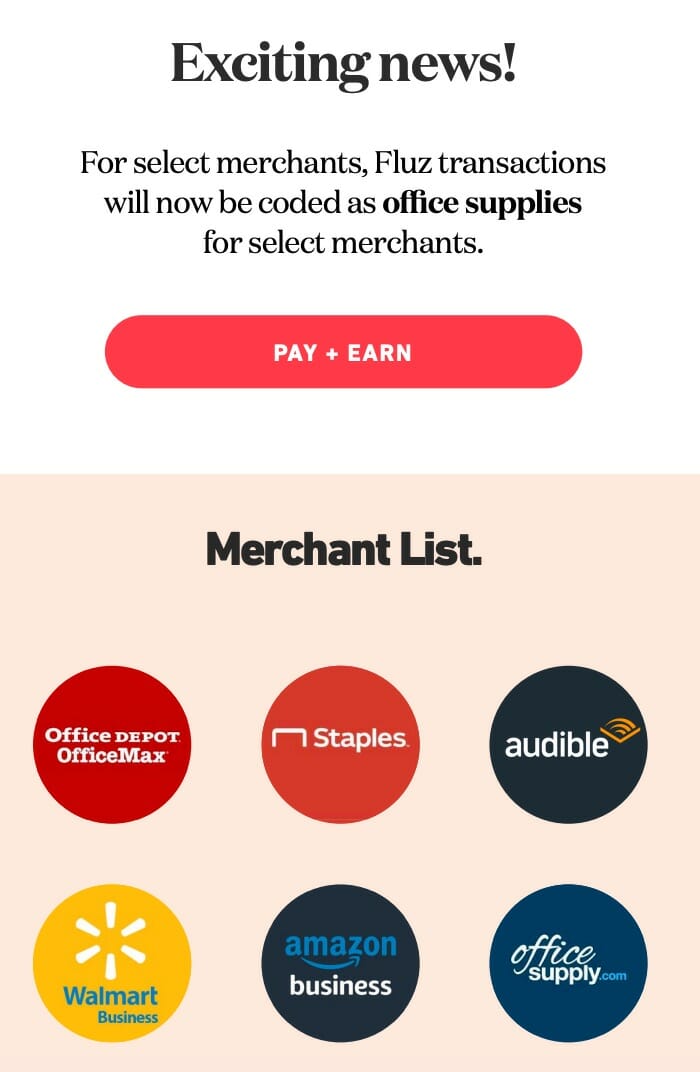Select the Amazon Business merchant
This screenshot has width=700, height=1072.
point(340,963)
